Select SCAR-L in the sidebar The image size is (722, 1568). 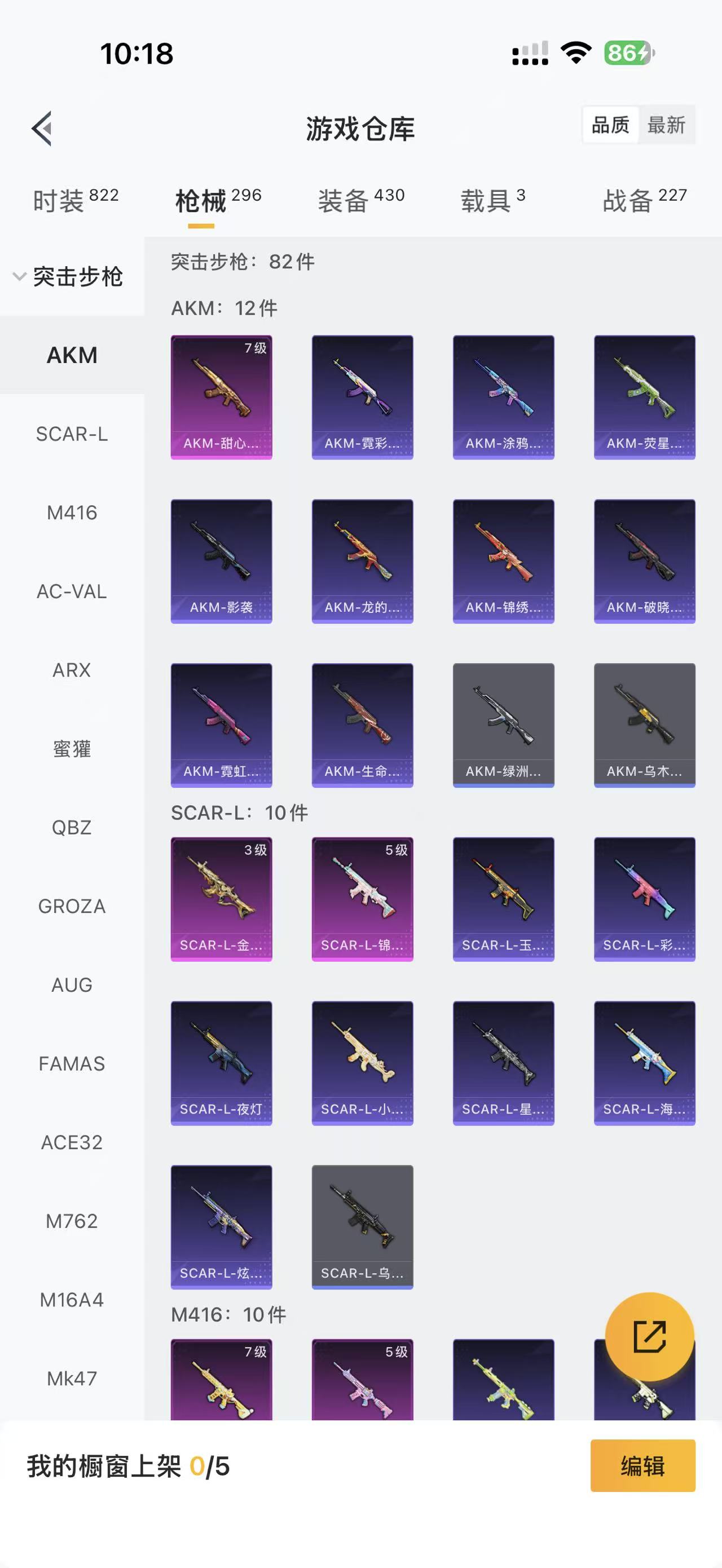[72, 434]
